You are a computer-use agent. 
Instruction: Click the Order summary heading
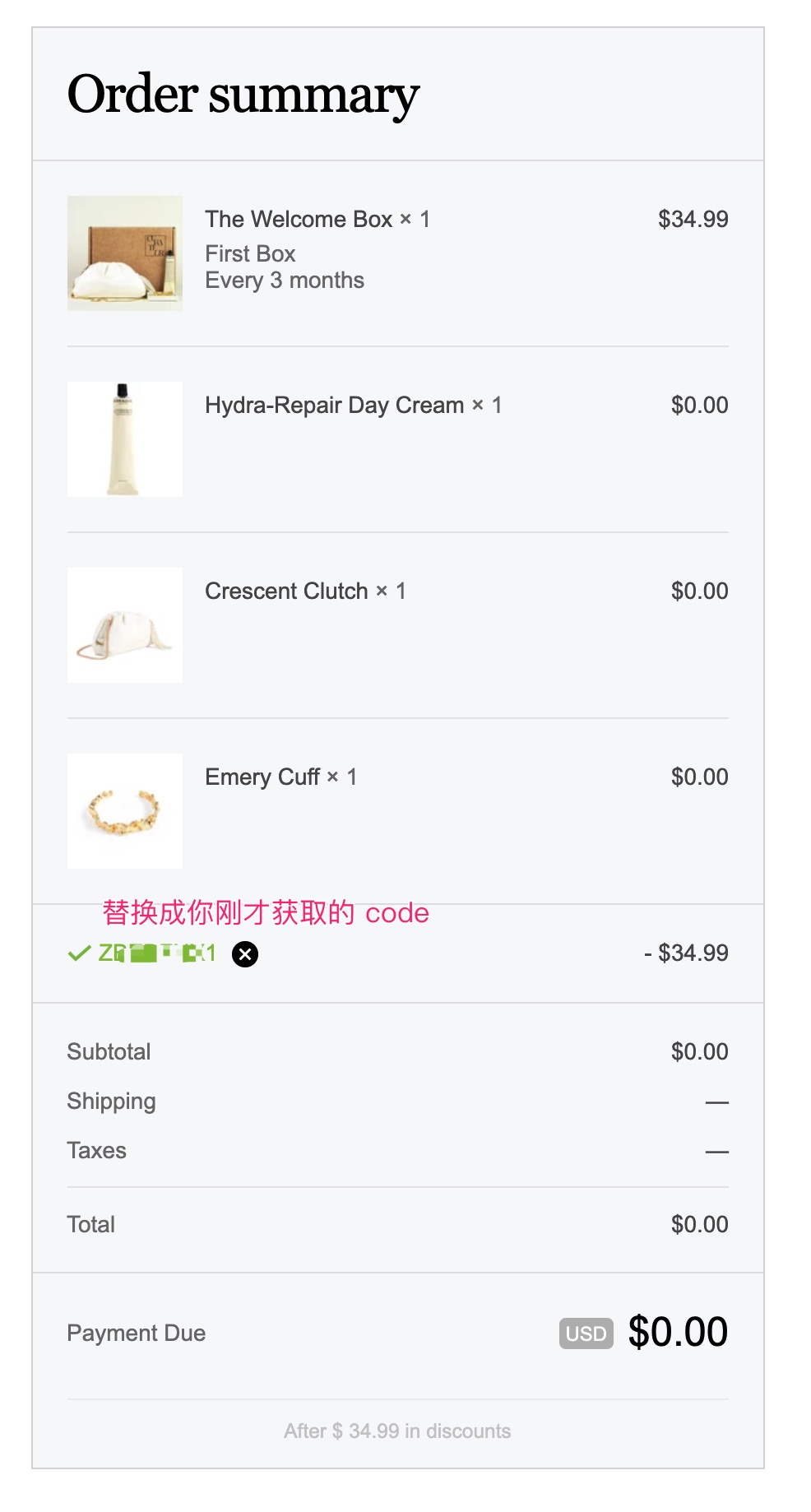point(242,94)
